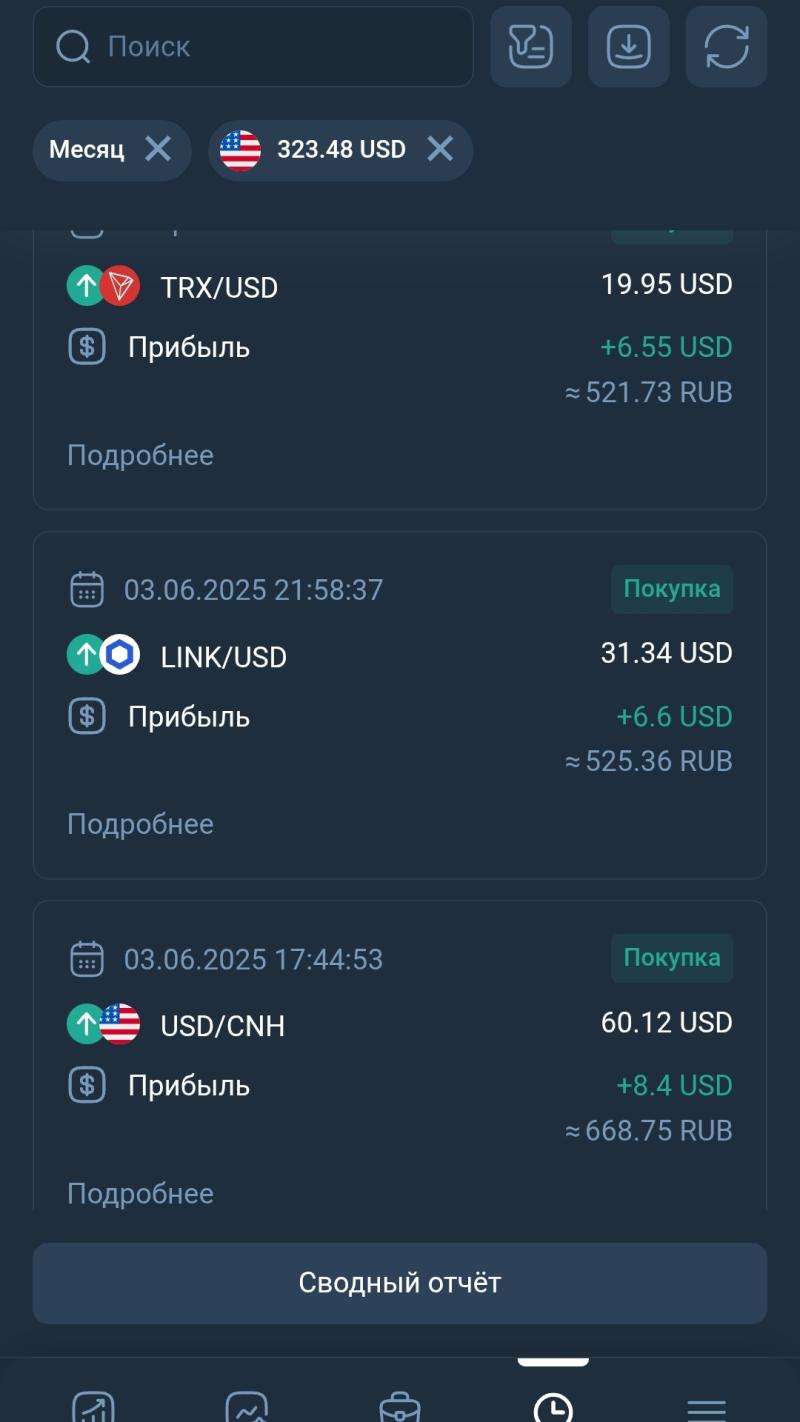This screenshot has width=800, height=1422.
Task: Download the trade history report
Action: [x=629, y=47]
